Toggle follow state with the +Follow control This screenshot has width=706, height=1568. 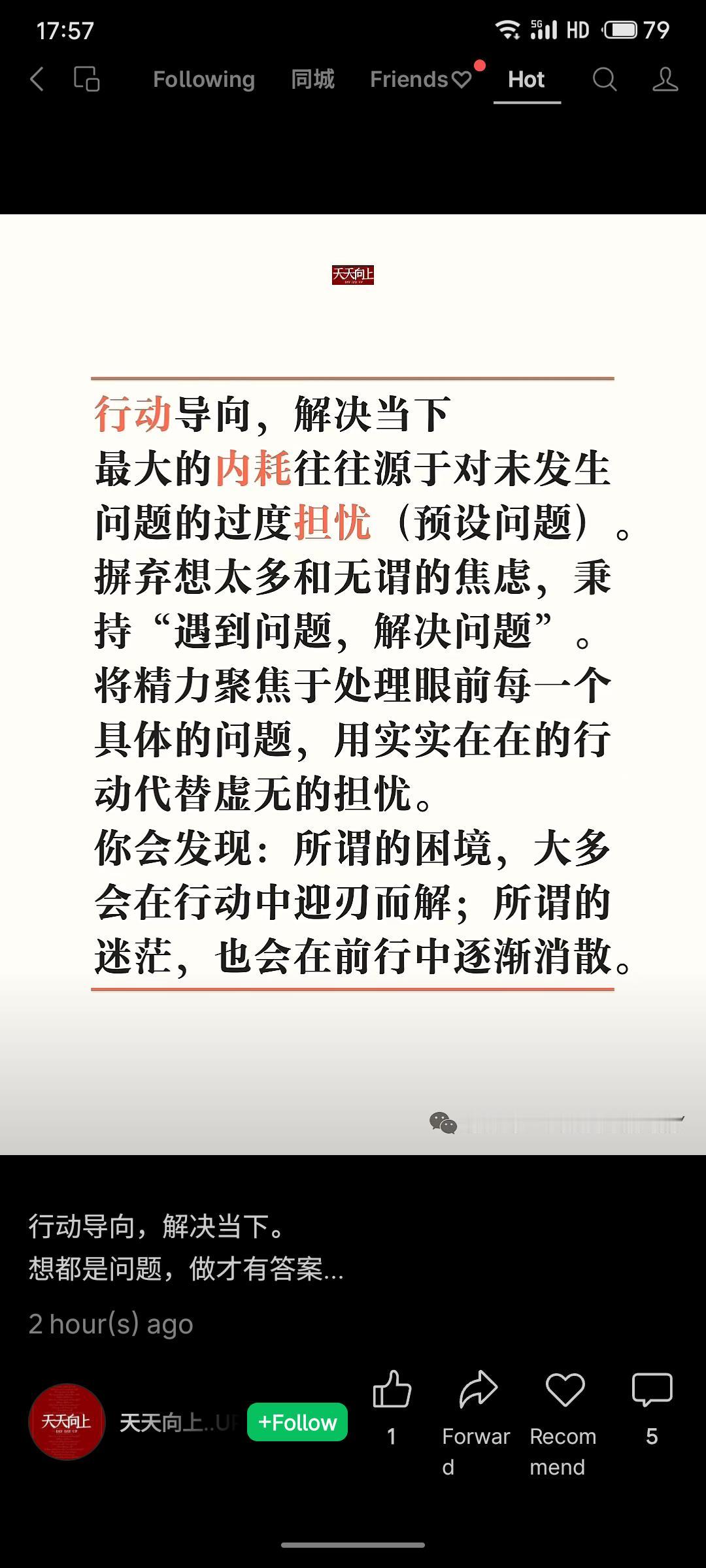297,1422
